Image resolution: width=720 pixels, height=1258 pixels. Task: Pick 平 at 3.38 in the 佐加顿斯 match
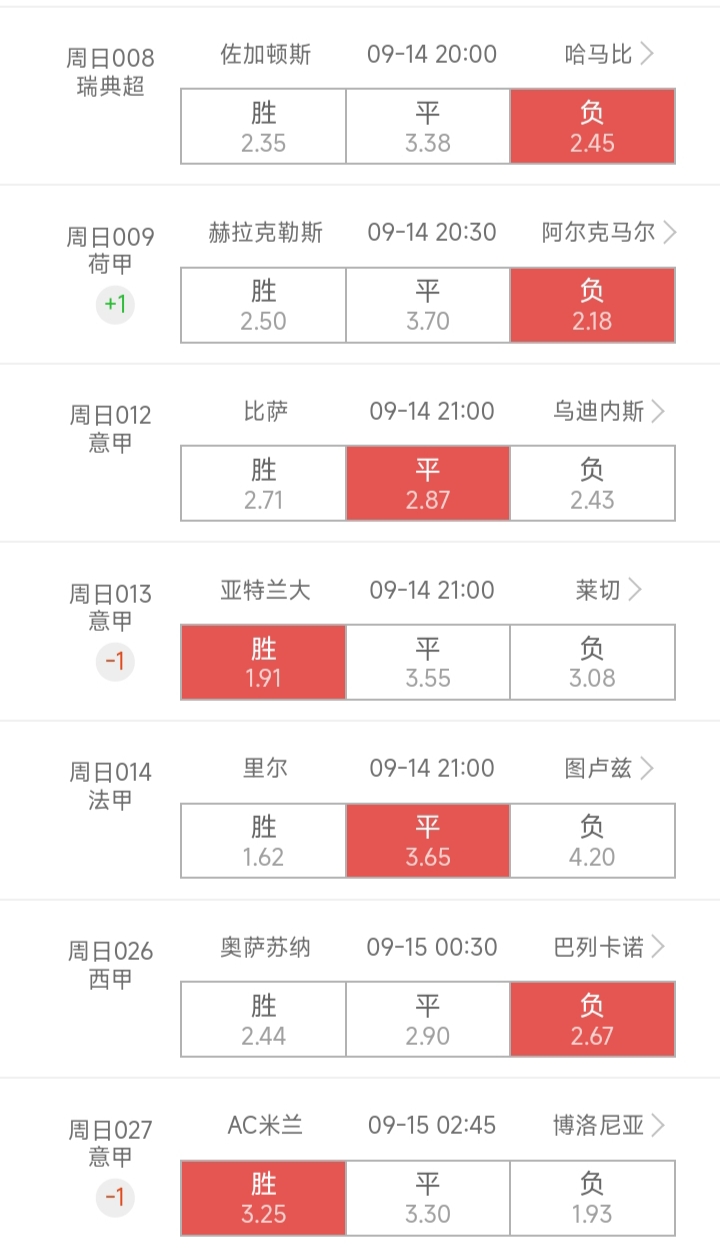[428, 126]
